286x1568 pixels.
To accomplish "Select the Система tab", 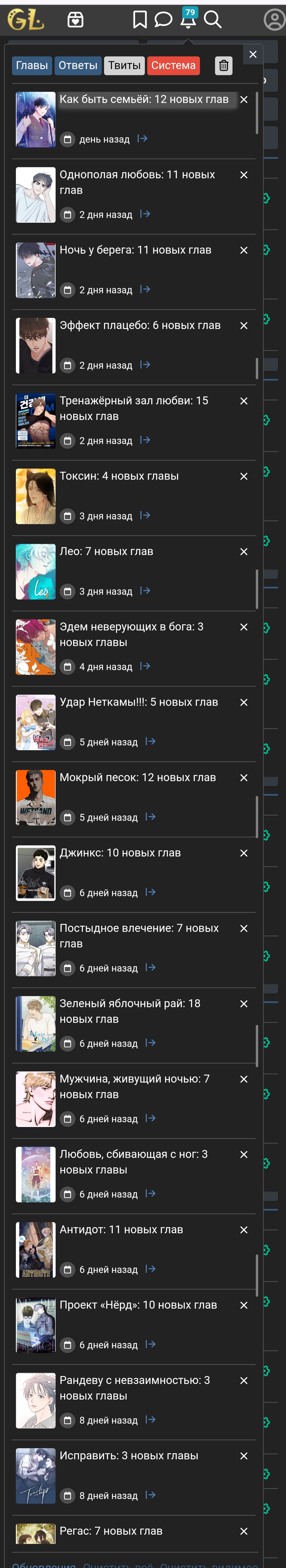I will [x=173, y=65].
